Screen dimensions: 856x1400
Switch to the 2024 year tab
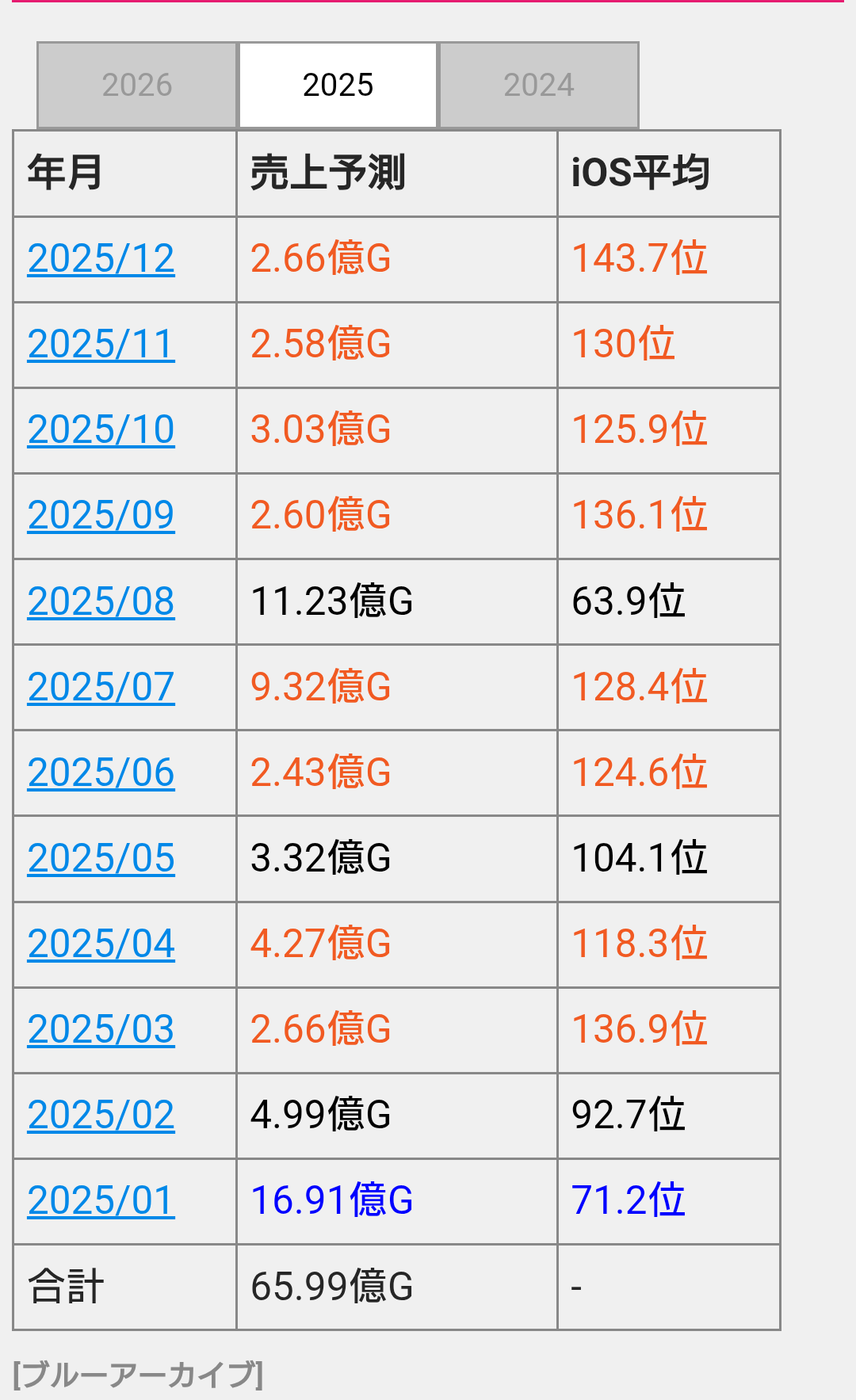point(539,85)
